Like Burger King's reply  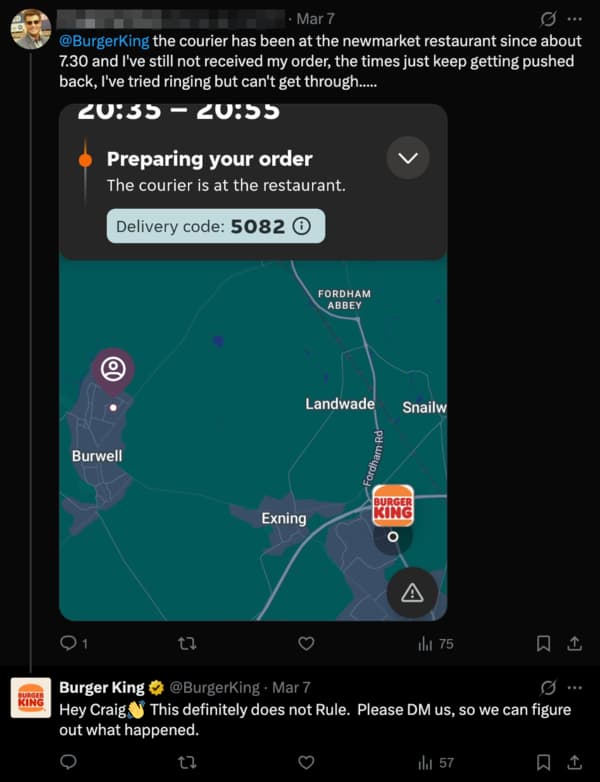307,762
